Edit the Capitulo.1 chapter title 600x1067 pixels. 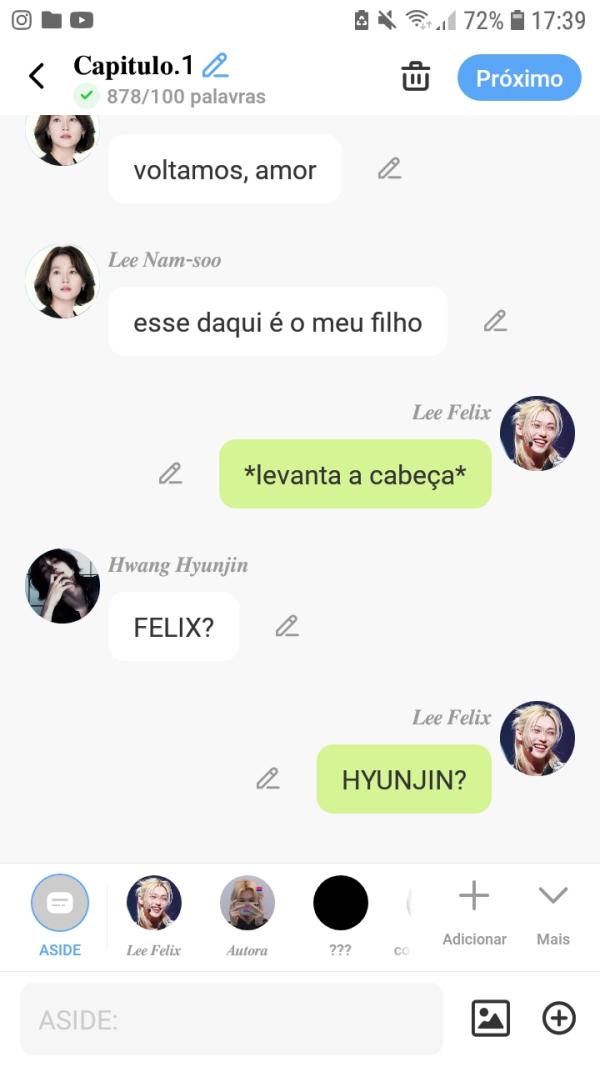pyautogui.click(x=215, y=66)
